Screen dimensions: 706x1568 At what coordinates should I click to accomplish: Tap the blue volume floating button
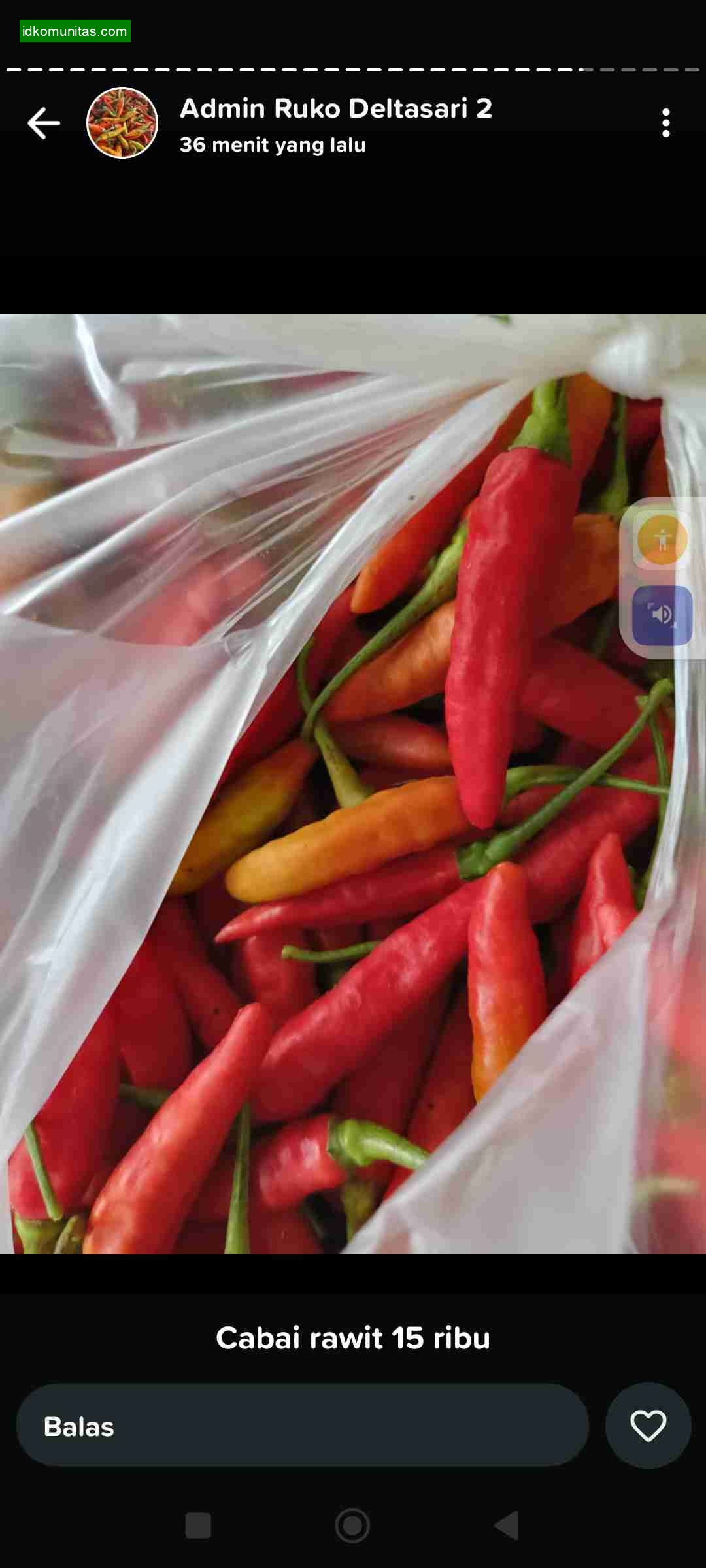point(662,615)
